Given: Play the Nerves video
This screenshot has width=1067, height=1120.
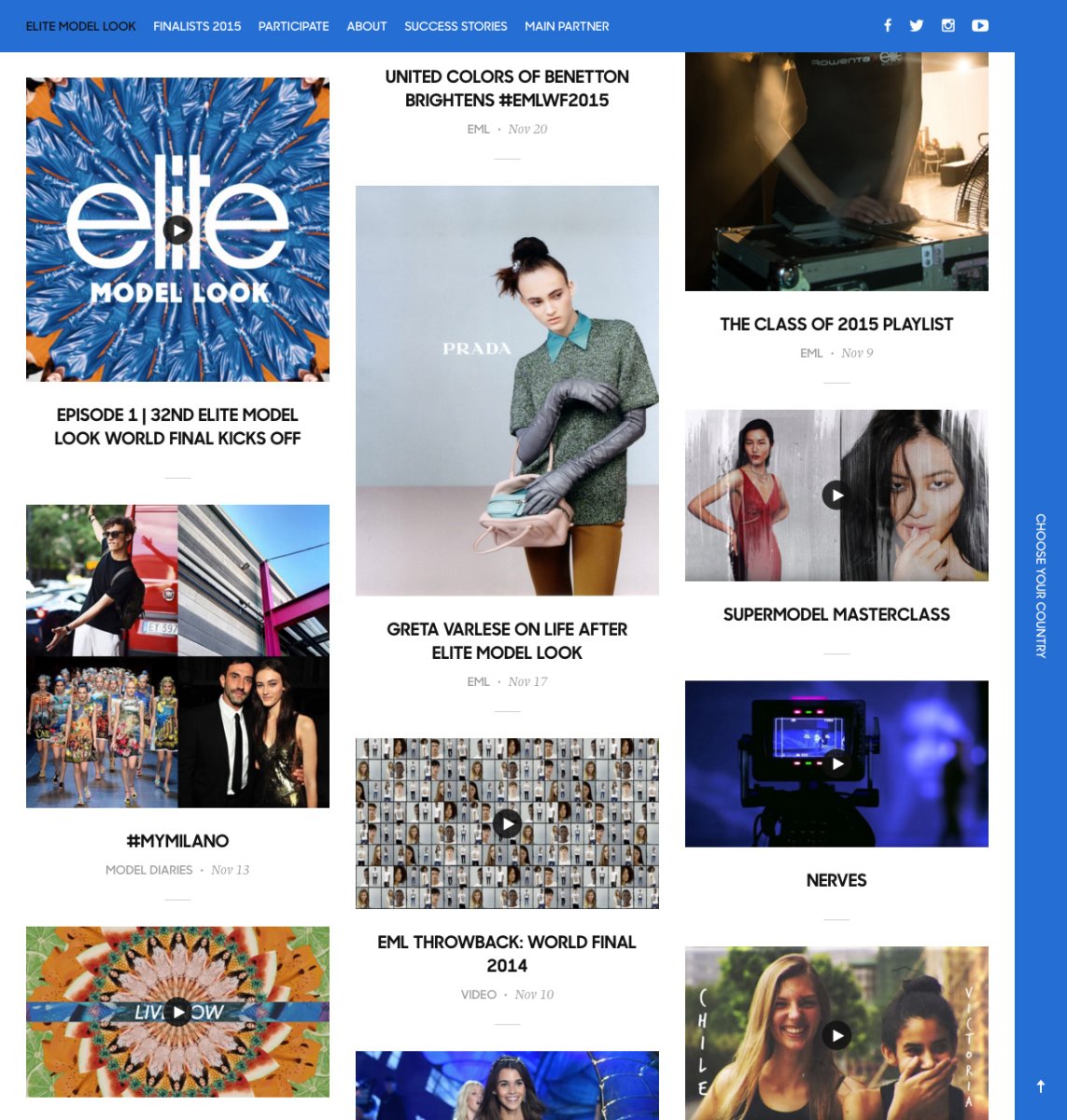Looking at the screenshot, I should (836, 763).
